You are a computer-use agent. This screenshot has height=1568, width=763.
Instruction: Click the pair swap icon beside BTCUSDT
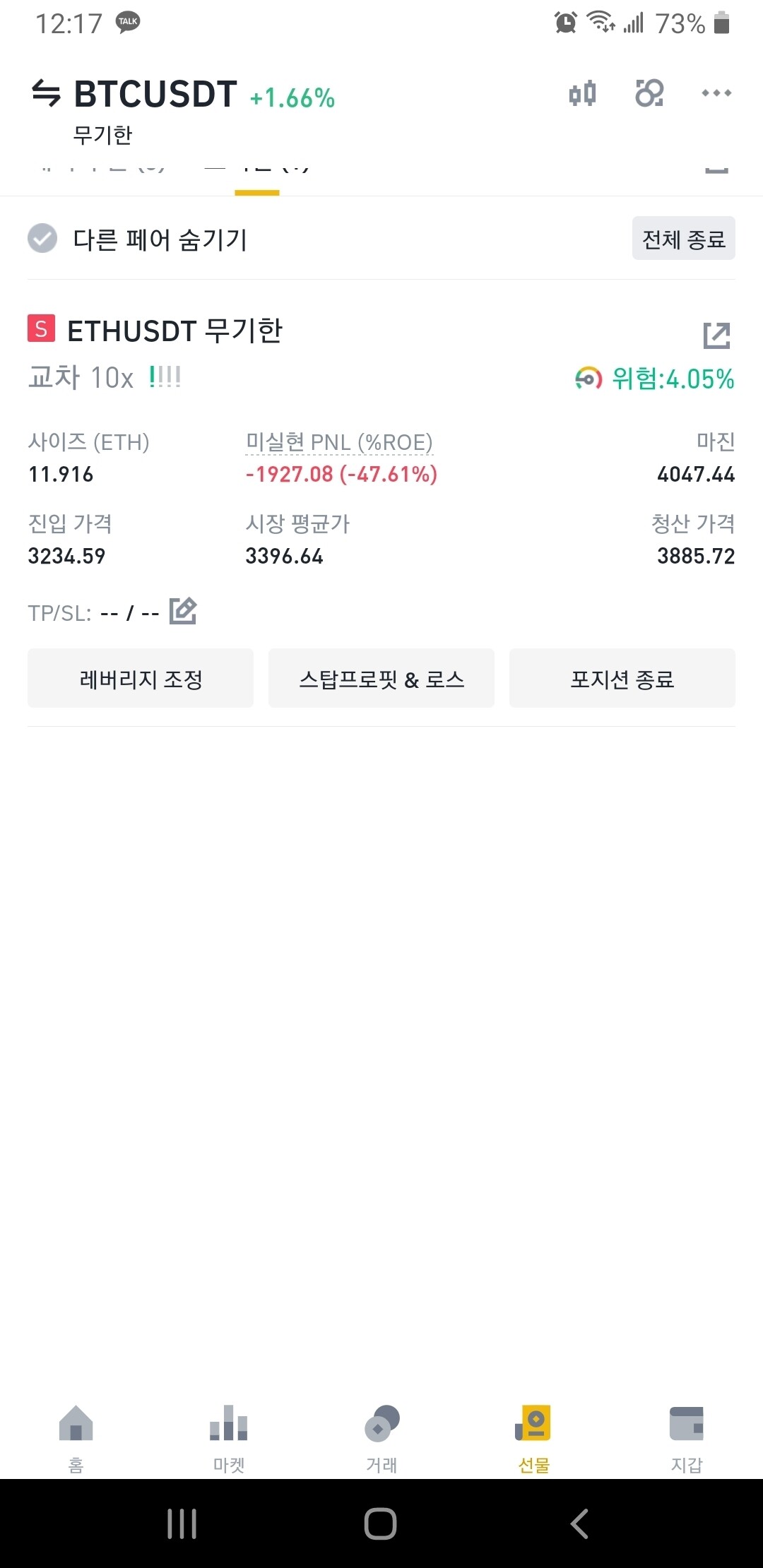pyautogui.click(x=47, y=93)
